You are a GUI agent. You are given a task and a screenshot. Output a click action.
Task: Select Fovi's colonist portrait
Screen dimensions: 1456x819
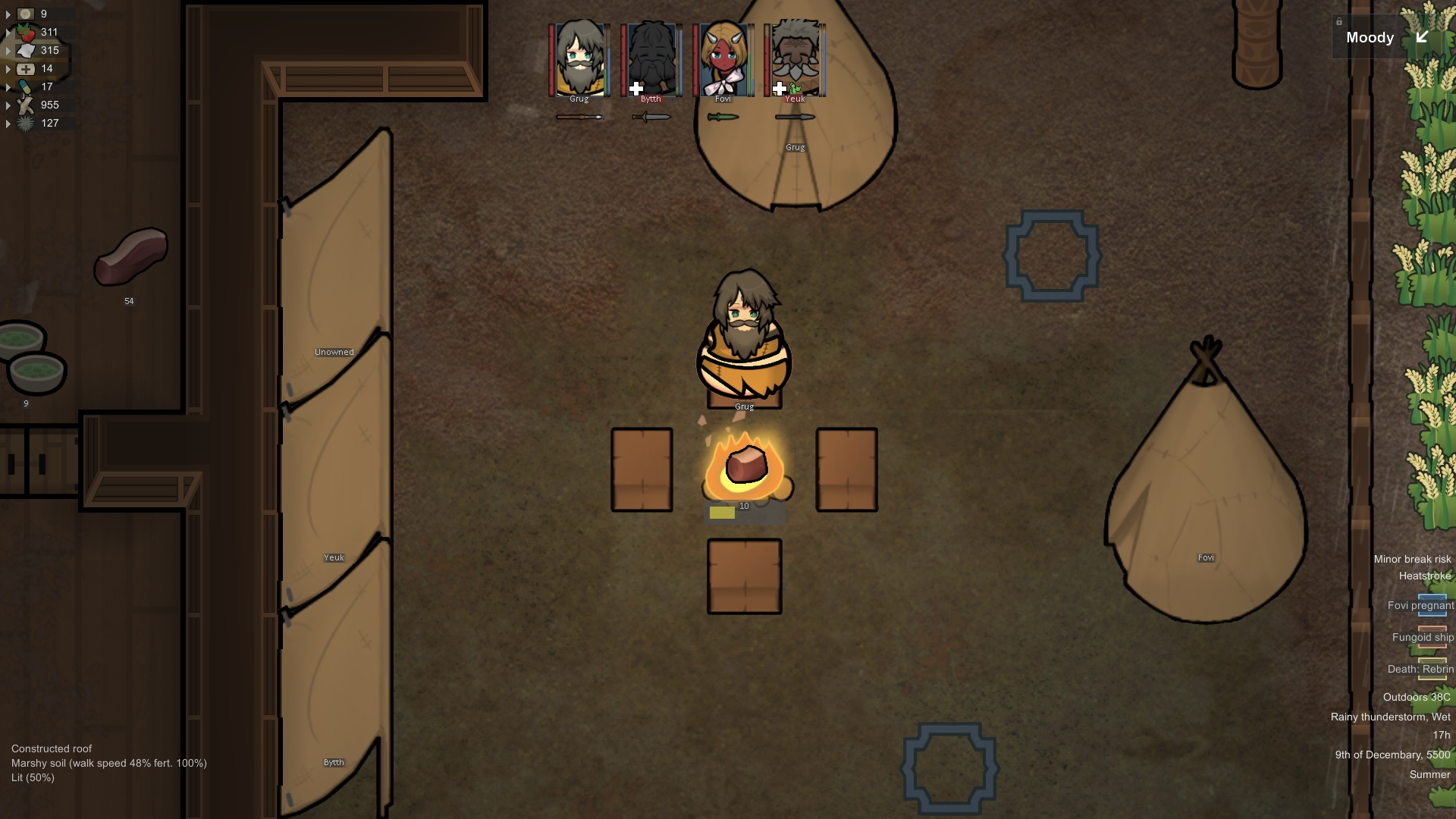point(723,60)
